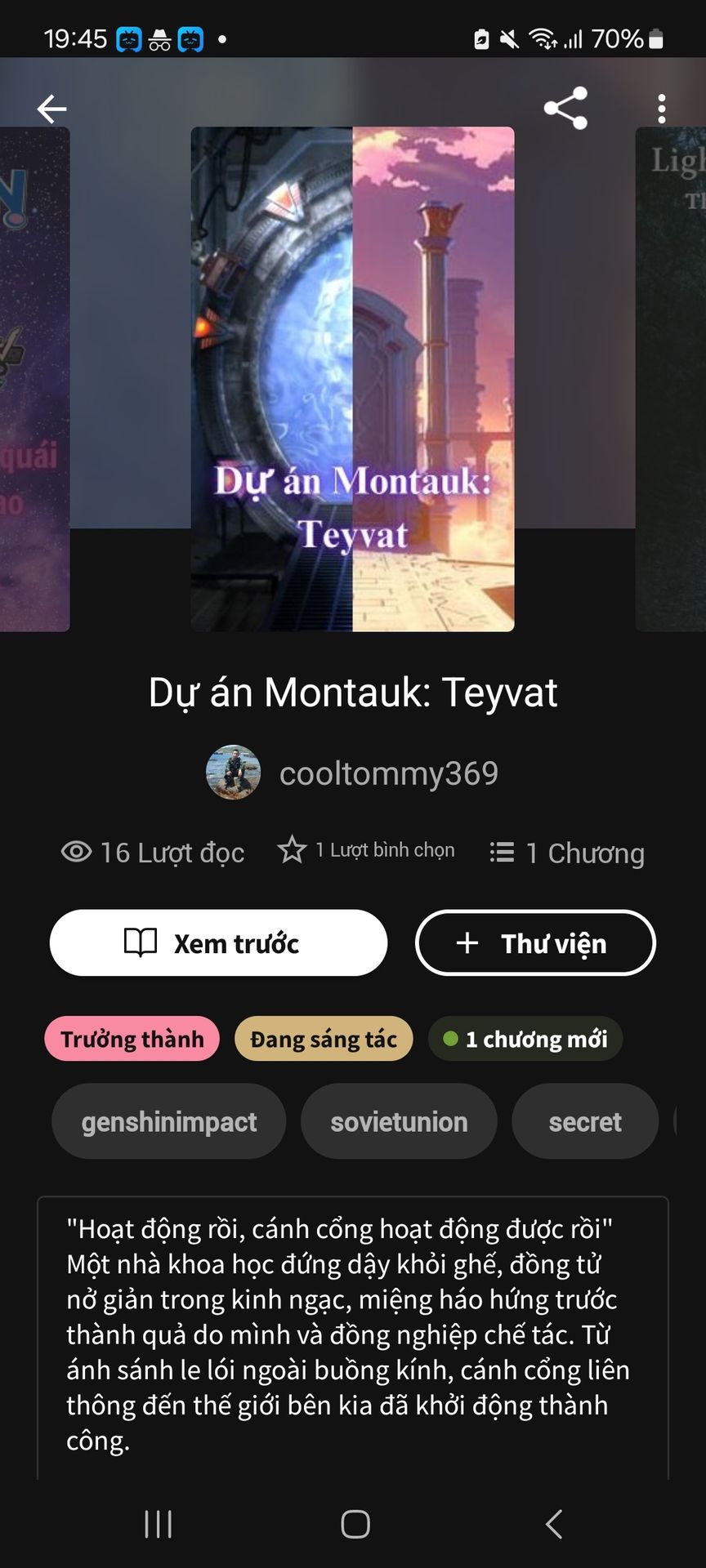
Task: Share this story
Action: 565,109
